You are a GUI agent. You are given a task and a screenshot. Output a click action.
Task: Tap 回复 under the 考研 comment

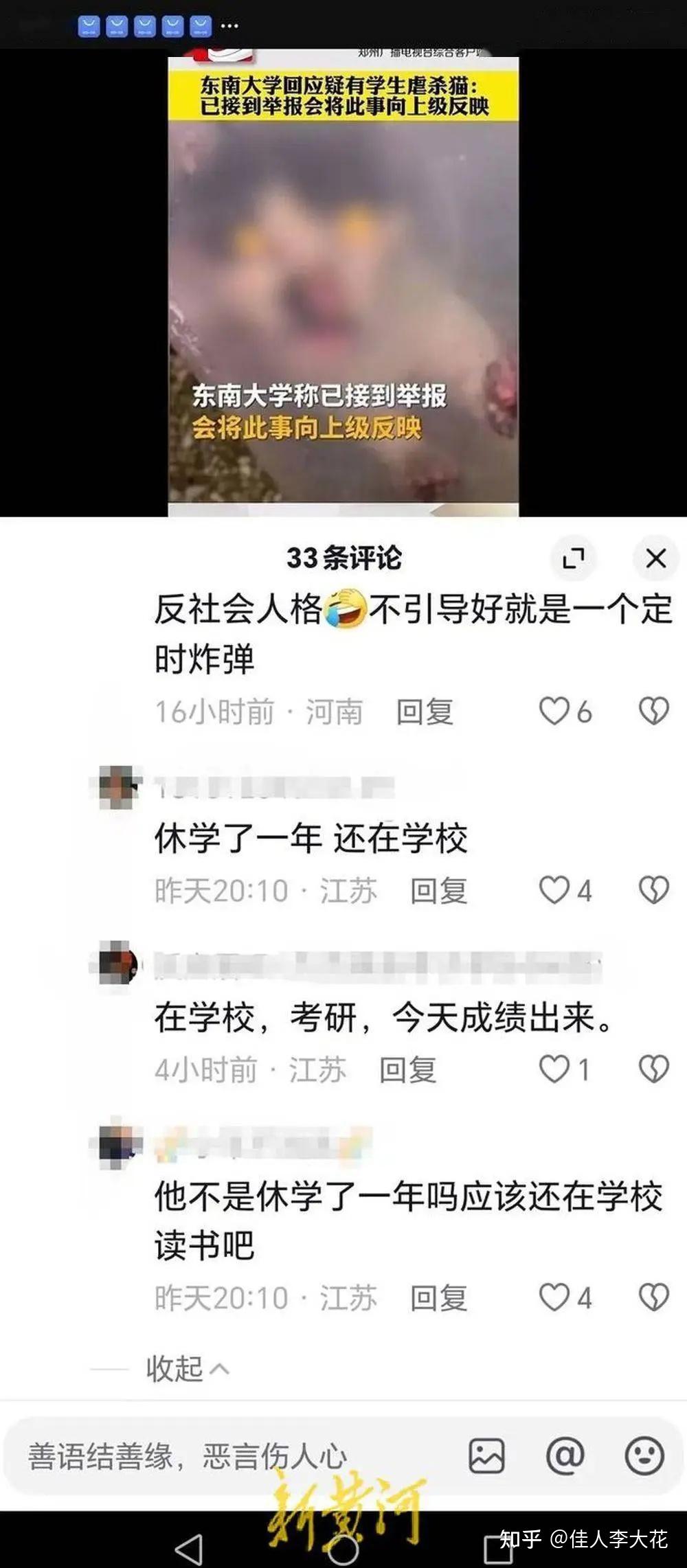(x=408, y=1069)
